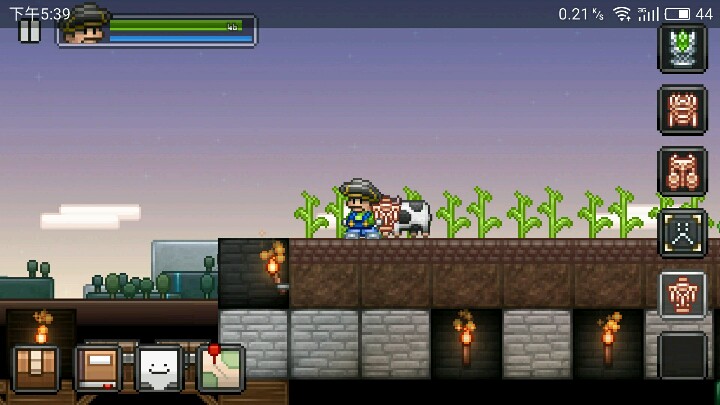Screen dimensions: 720x405
Task: Select the empty hotbar slot
Action: pyautogui.click(x=682, y=355)
